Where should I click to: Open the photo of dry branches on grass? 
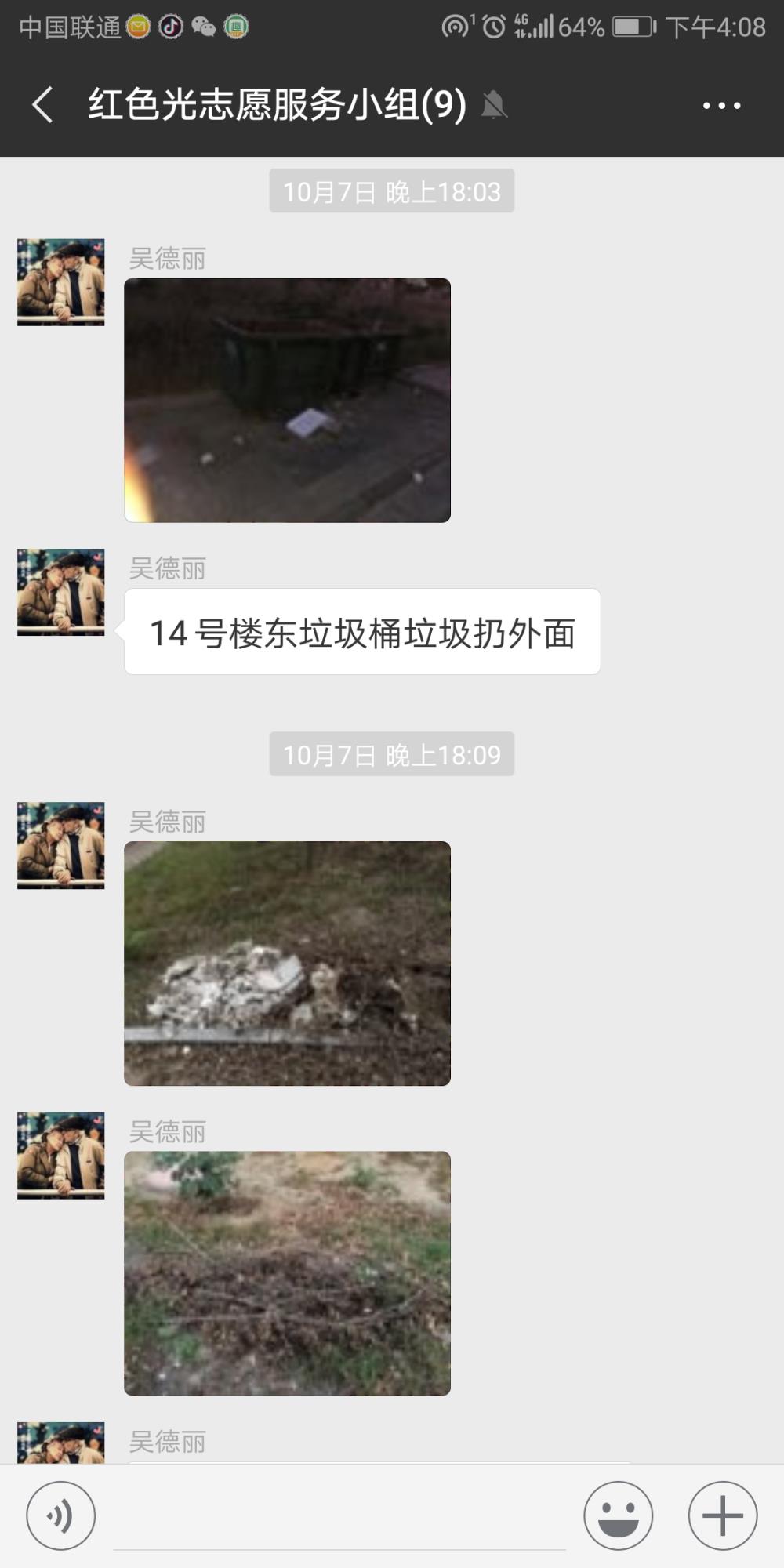point(287,1273)
